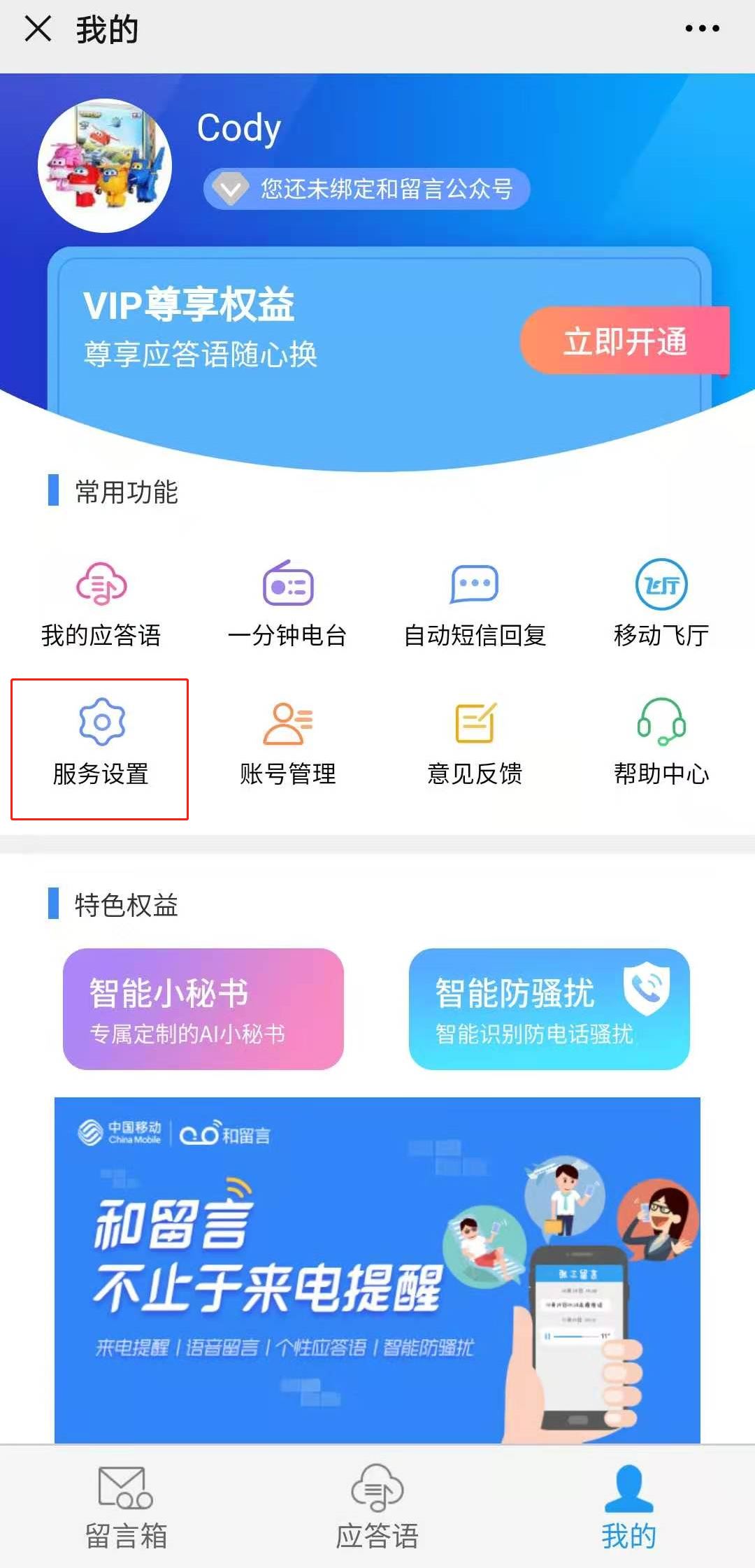This screenshot has width=755, height=1568.
Task: Activate VIP with 立即开通
Action: 624,341
